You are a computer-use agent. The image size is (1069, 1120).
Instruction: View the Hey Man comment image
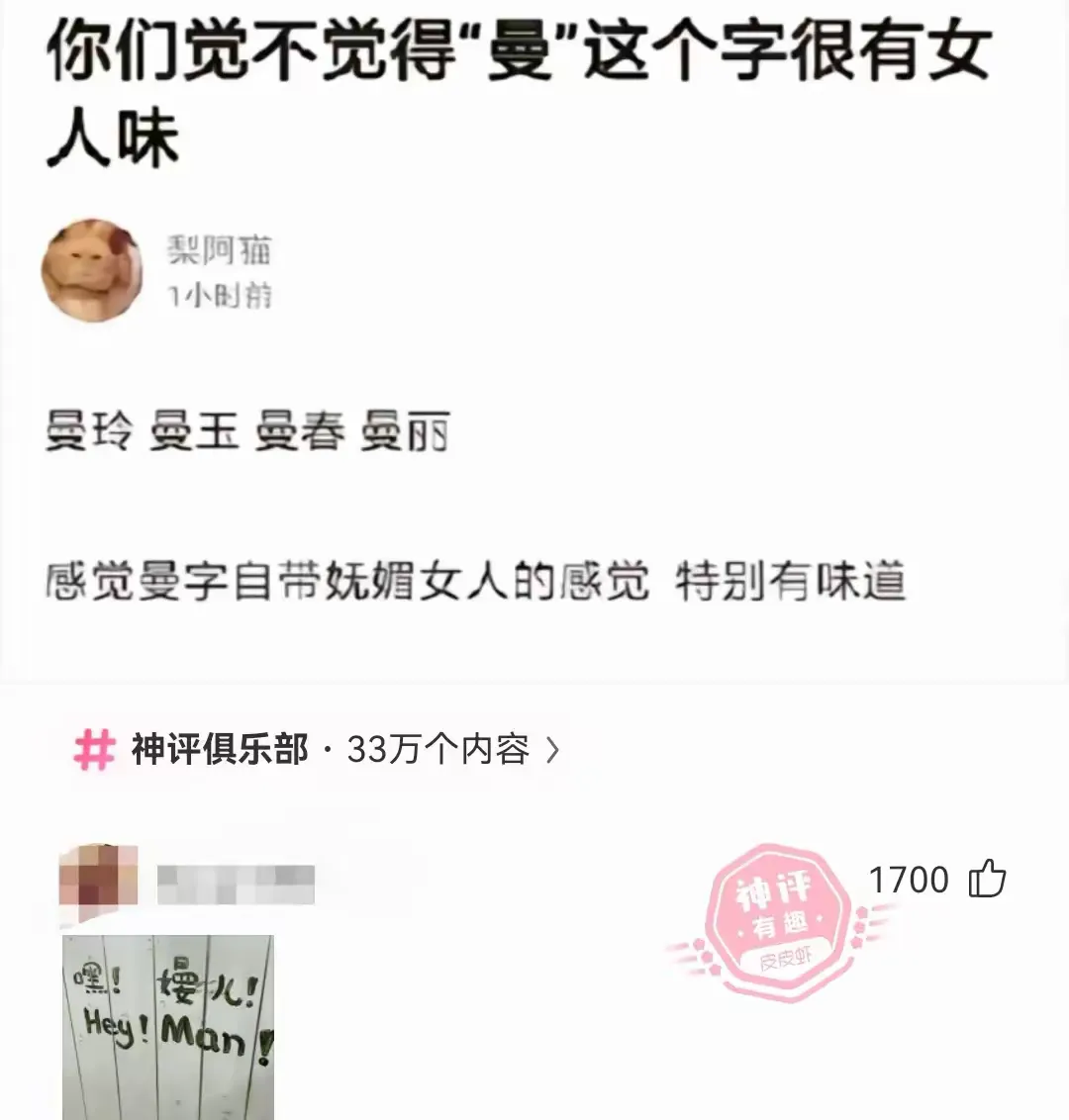[168, 1027]
